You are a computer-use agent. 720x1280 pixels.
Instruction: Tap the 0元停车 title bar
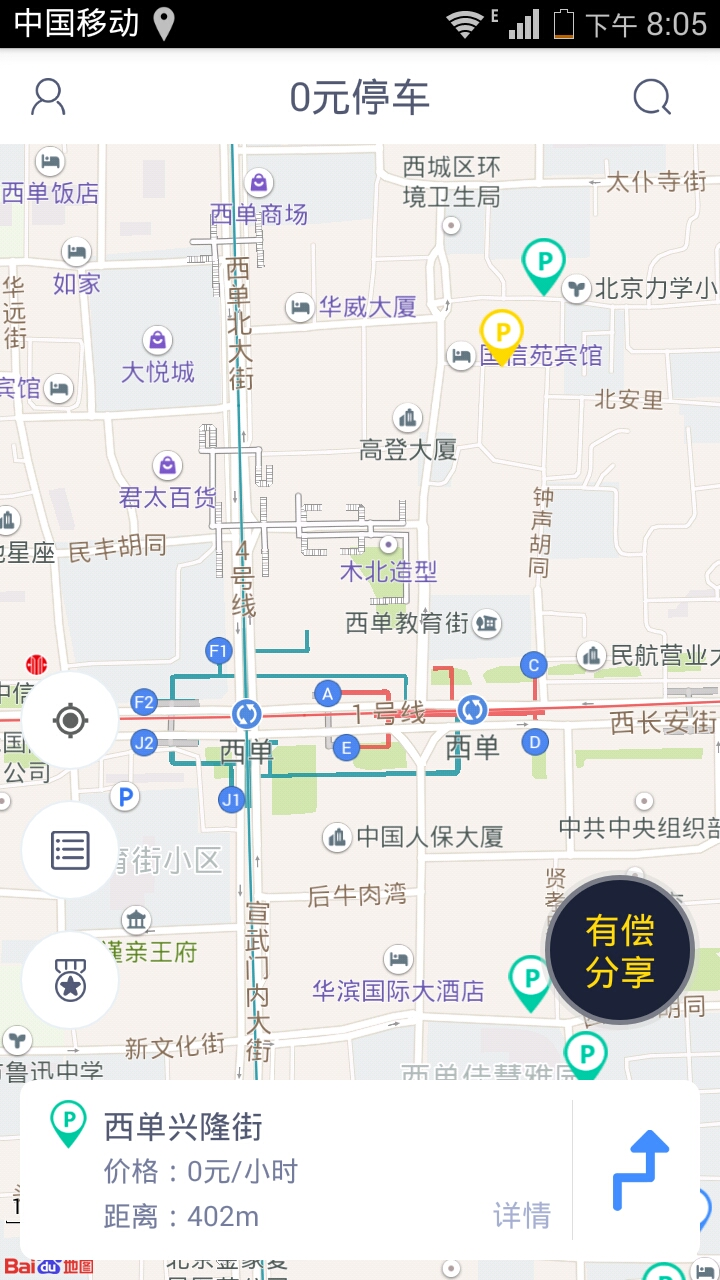tap(360, 96)
